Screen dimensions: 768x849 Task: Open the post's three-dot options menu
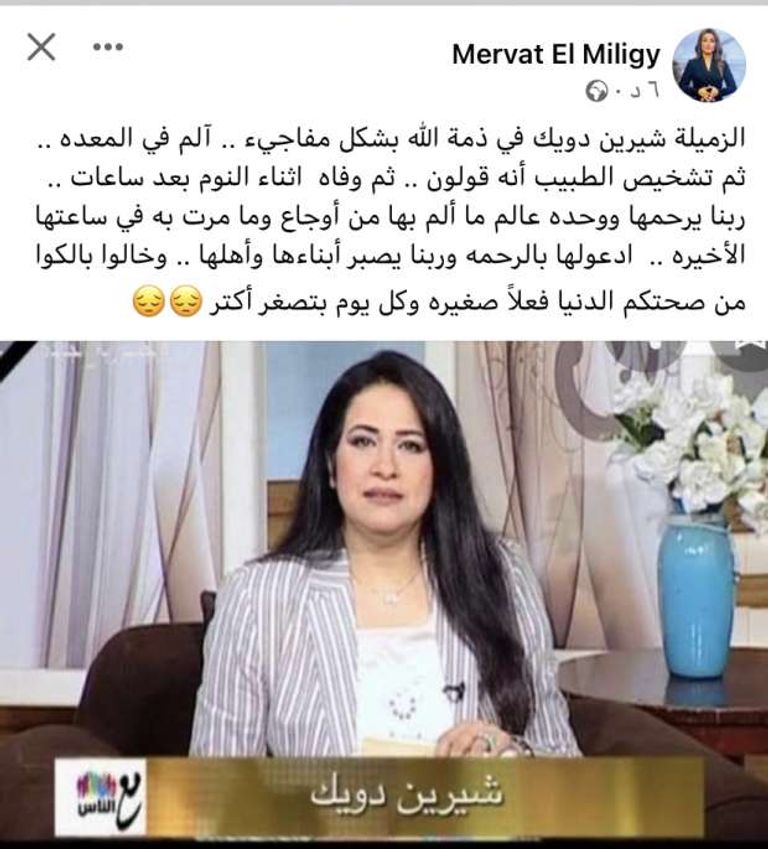108,46
